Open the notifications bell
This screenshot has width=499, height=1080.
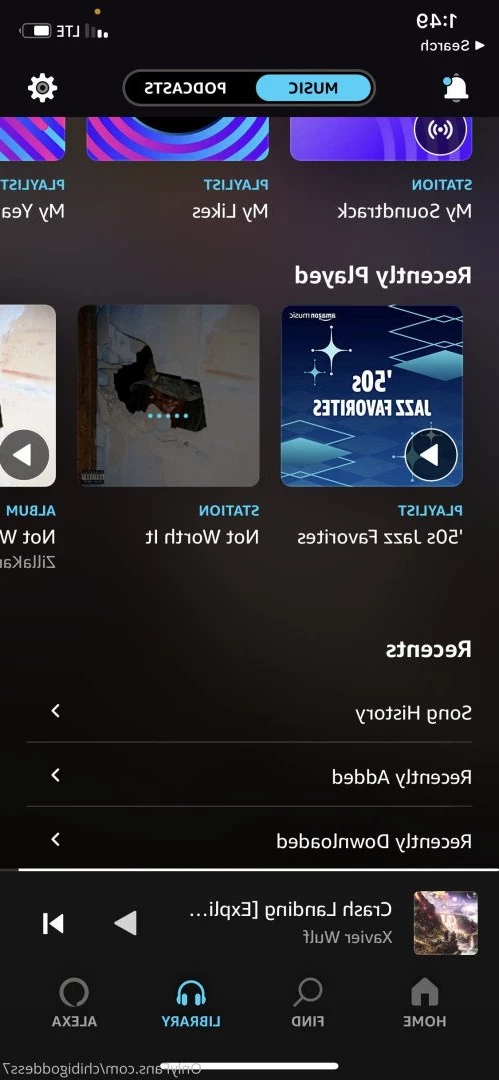tap(456, 88)
